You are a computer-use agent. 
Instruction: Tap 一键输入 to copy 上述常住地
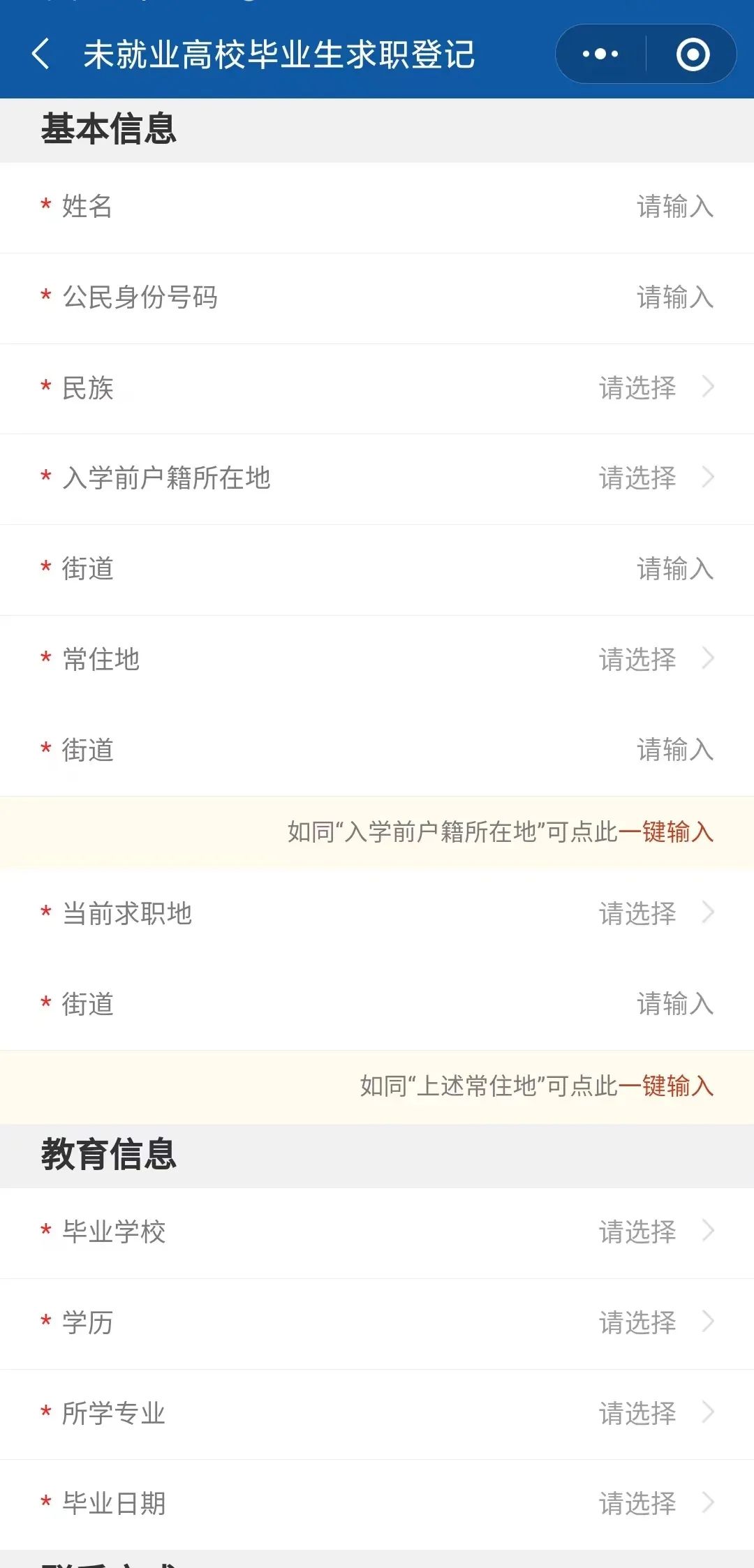point(666,1086)
